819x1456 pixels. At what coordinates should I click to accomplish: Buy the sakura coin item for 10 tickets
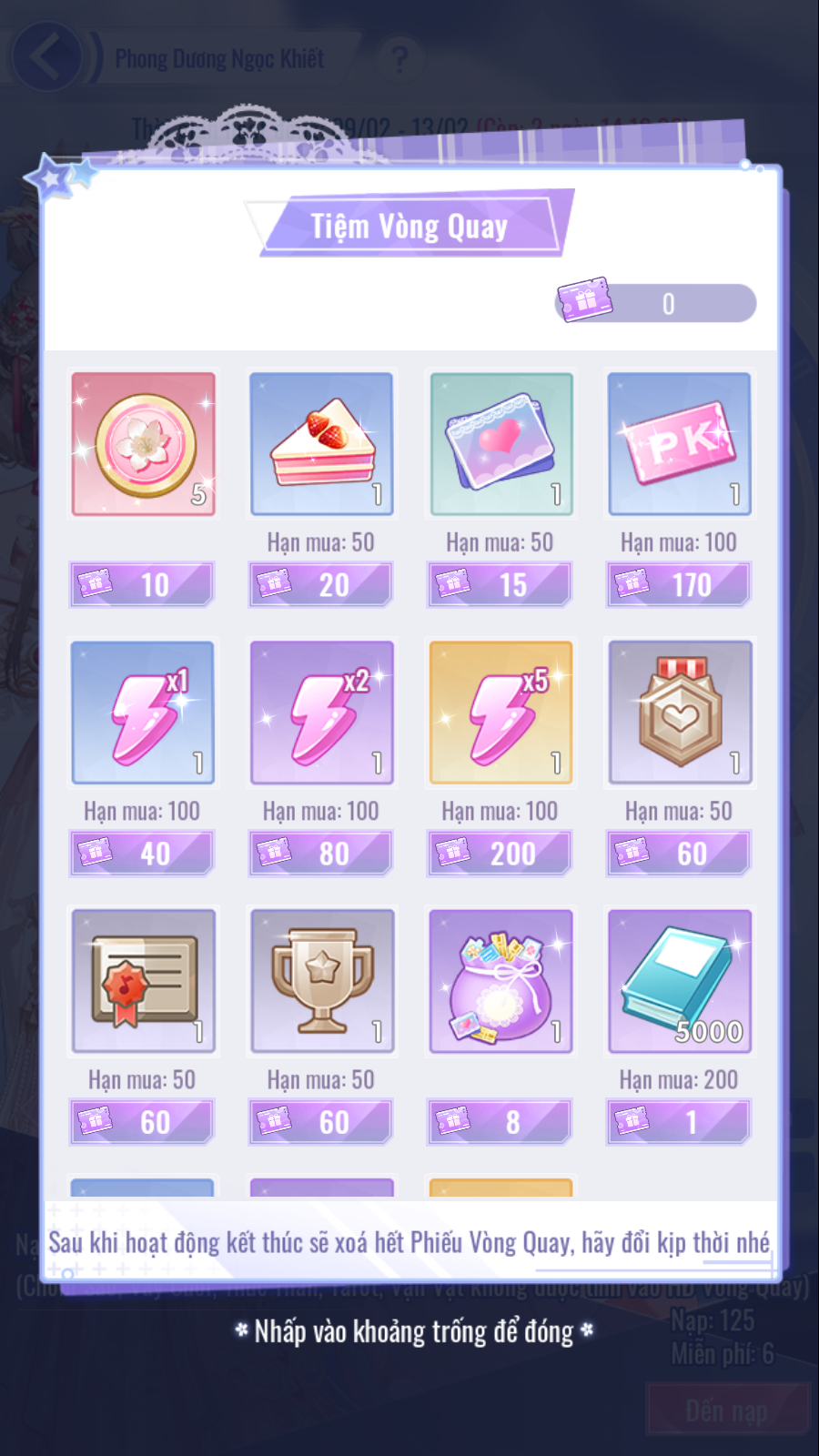[x=143, y=584]
